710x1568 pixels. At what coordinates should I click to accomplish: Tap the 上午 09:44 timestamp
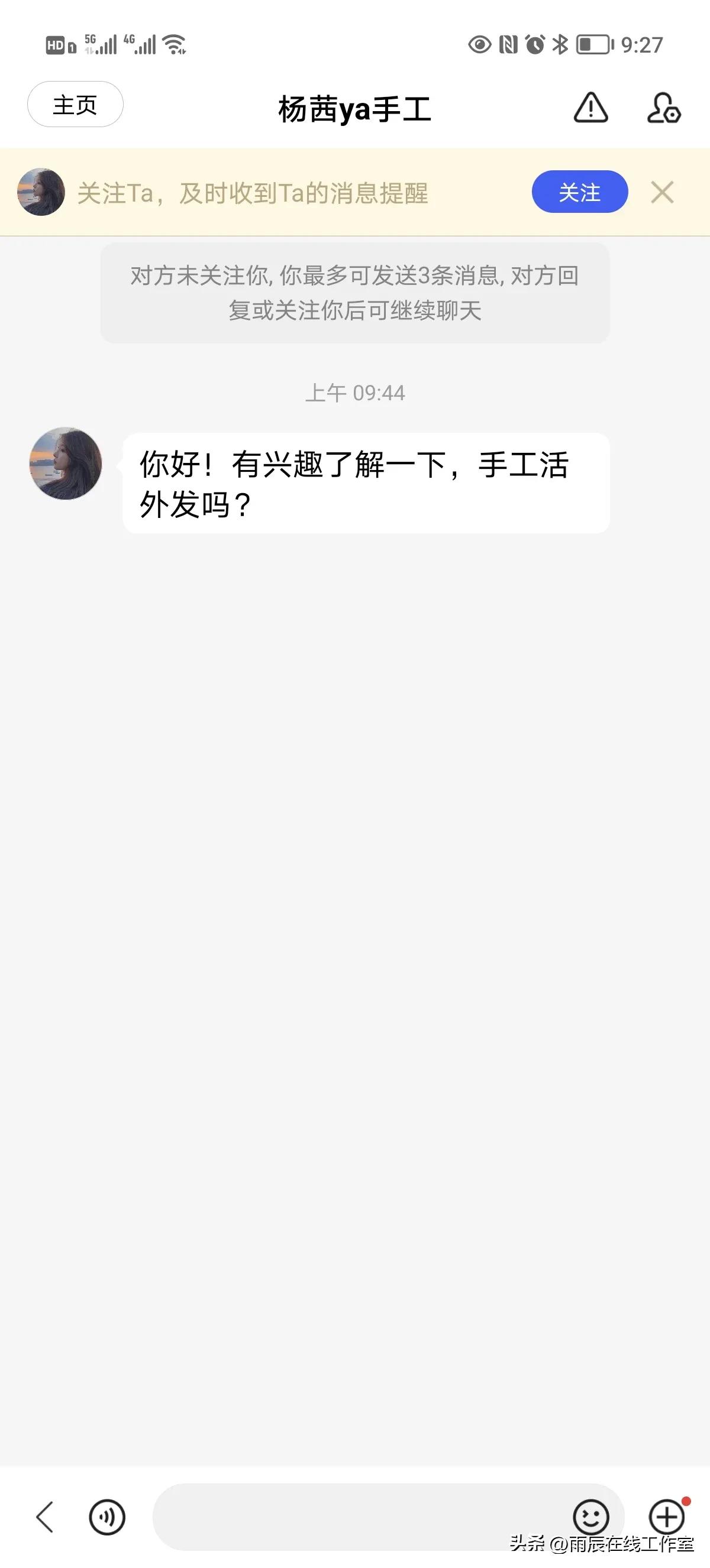coord(356,393)
